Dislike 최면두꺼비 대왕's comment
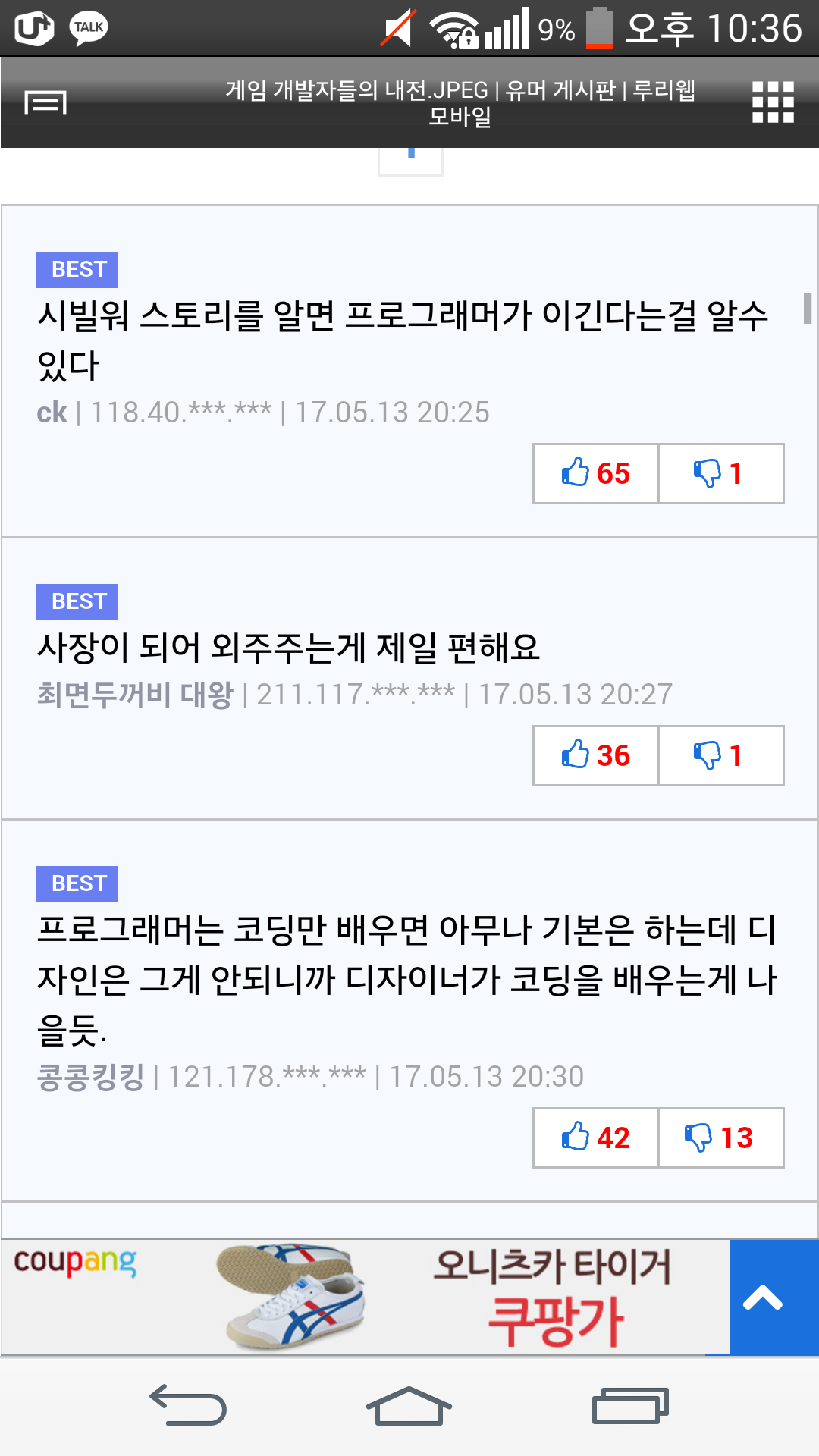 pyautogui.click(x=721, y=755)
